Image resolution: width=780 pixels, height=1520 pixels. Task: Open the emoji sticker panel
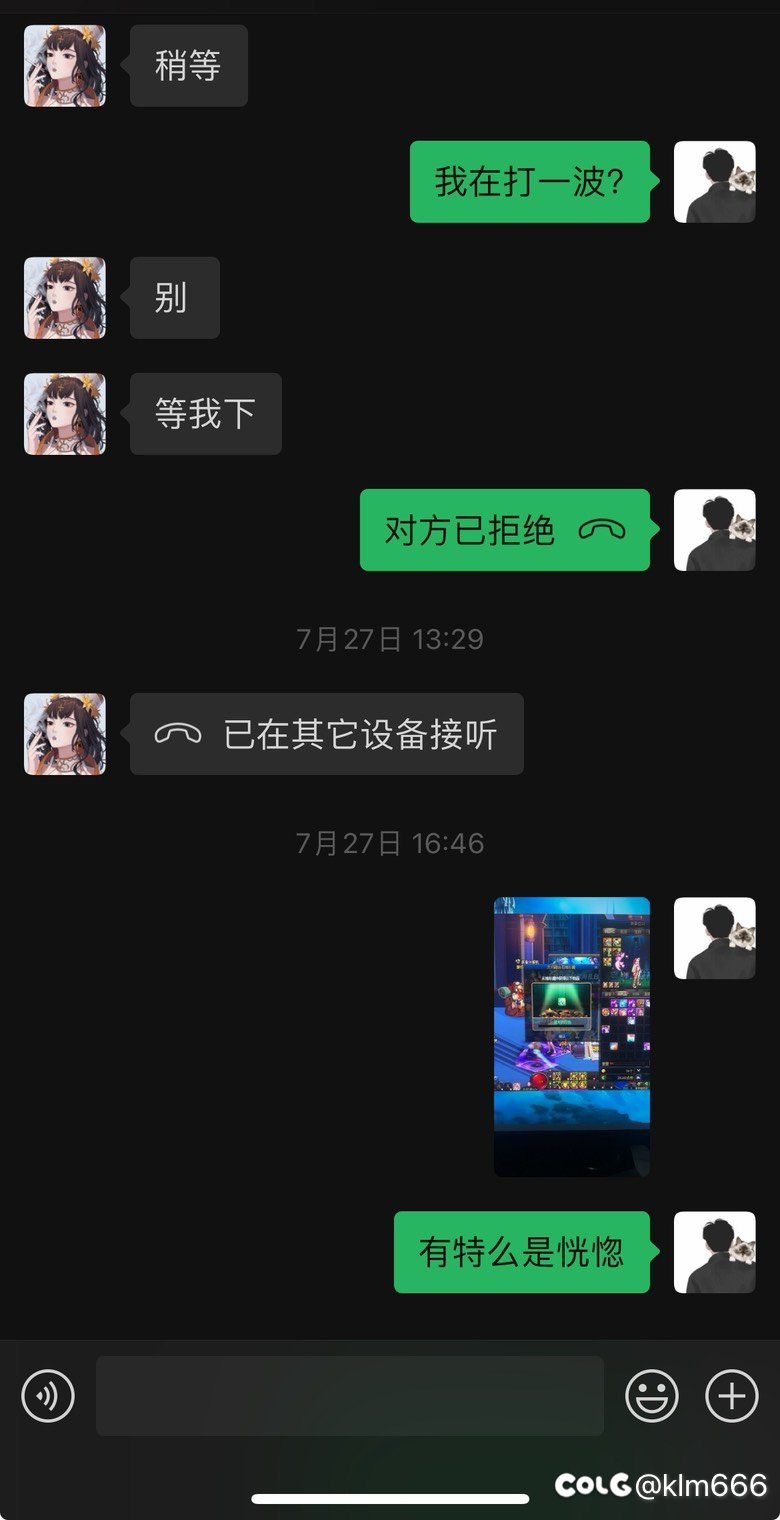pyautogui.click(x=652, y=1395)
